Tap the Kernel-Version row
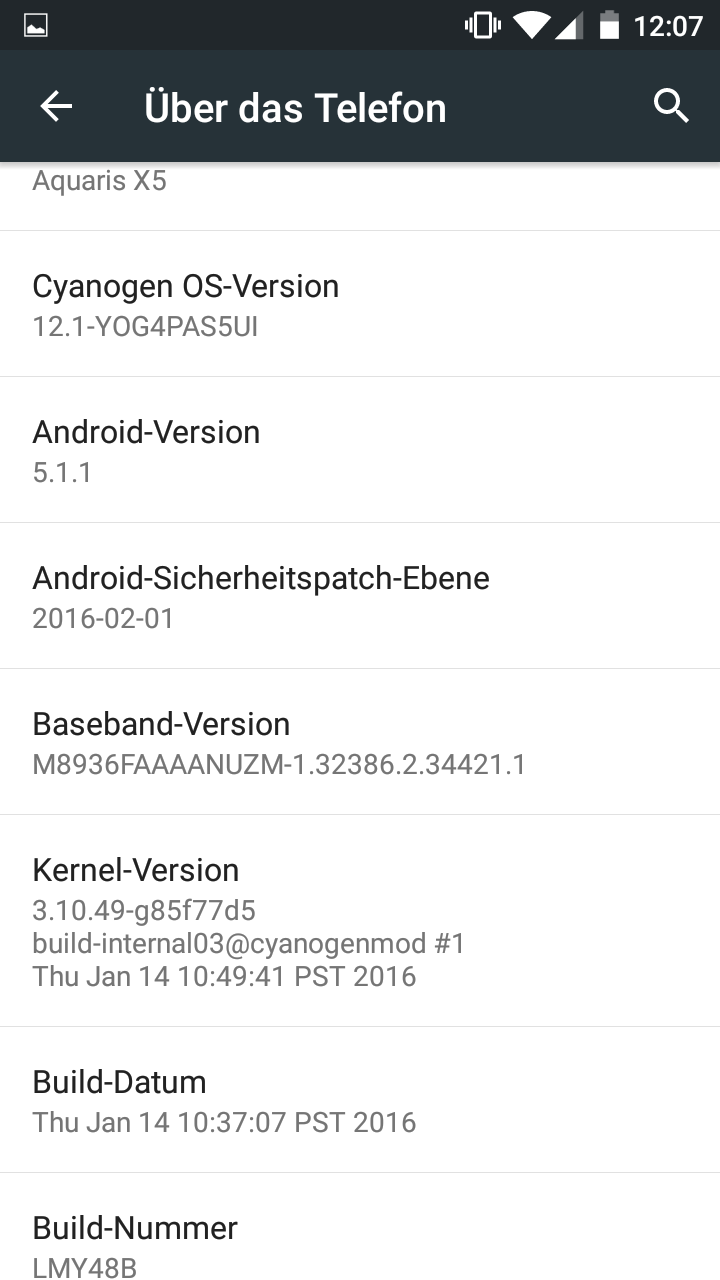Image resolution: width=720 pixels, height=1280 pixels. point(360,921)
